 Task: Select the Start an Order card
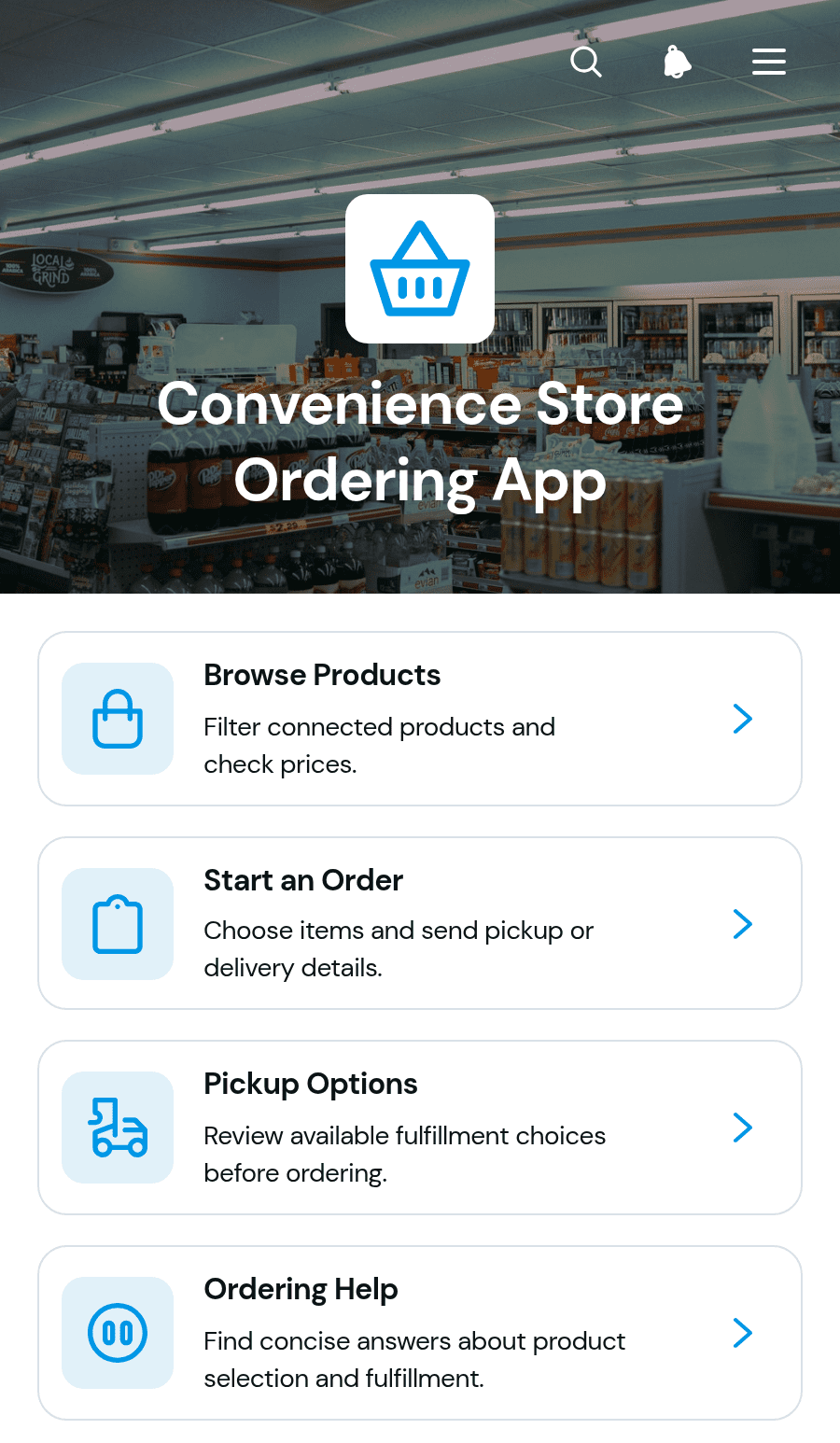pos(420,923)
